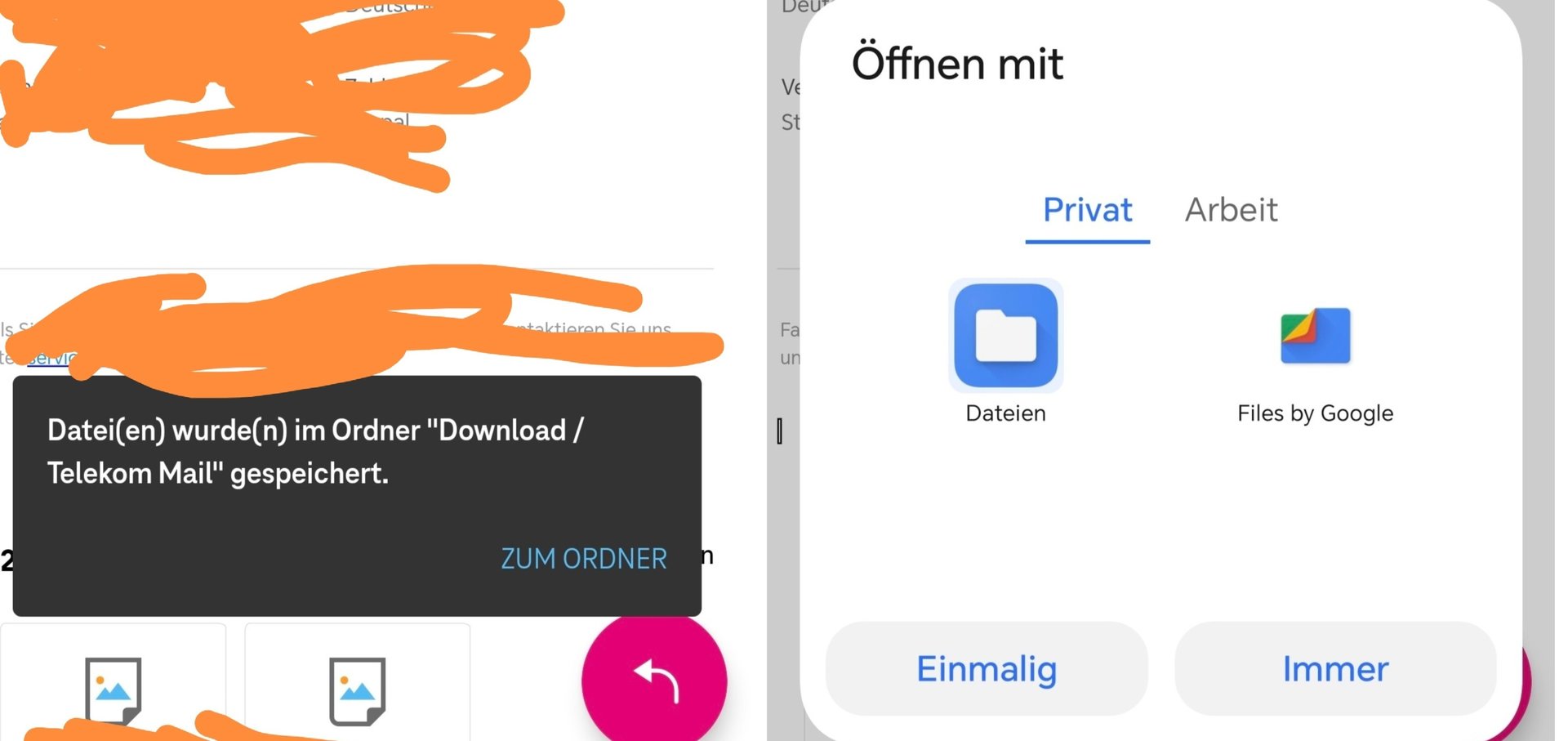Choose Immer to always open
This screenshot has width=1568, height=741.
[x=1335, y=669]
